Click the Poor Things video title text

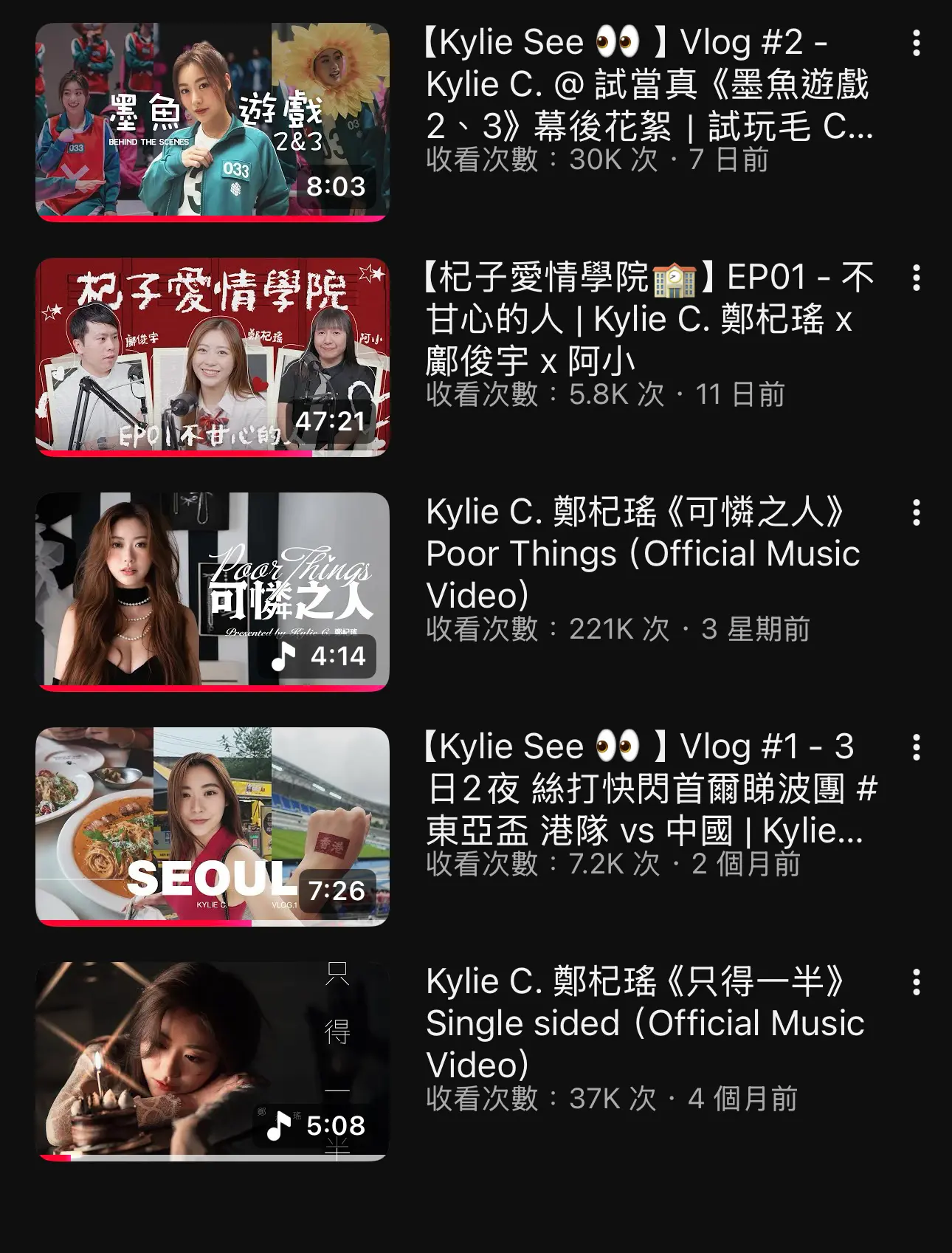pos(642,554)
